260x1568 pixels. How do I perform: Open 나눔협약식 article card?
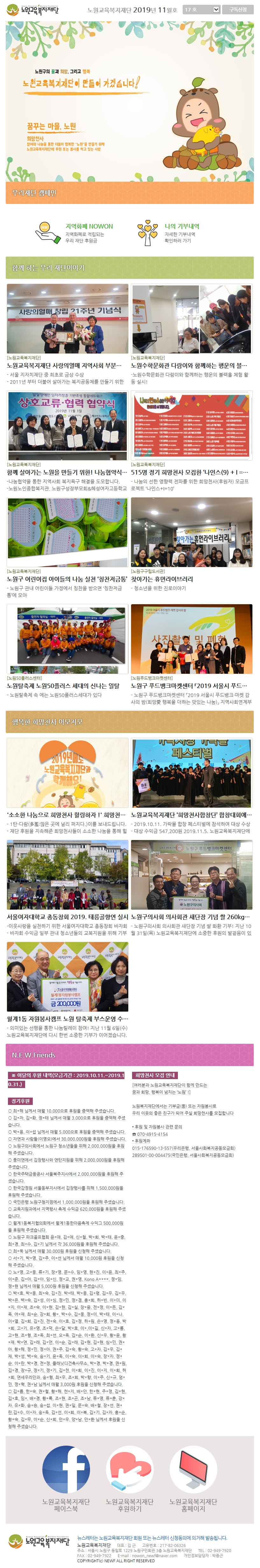[x=67, y=472]
